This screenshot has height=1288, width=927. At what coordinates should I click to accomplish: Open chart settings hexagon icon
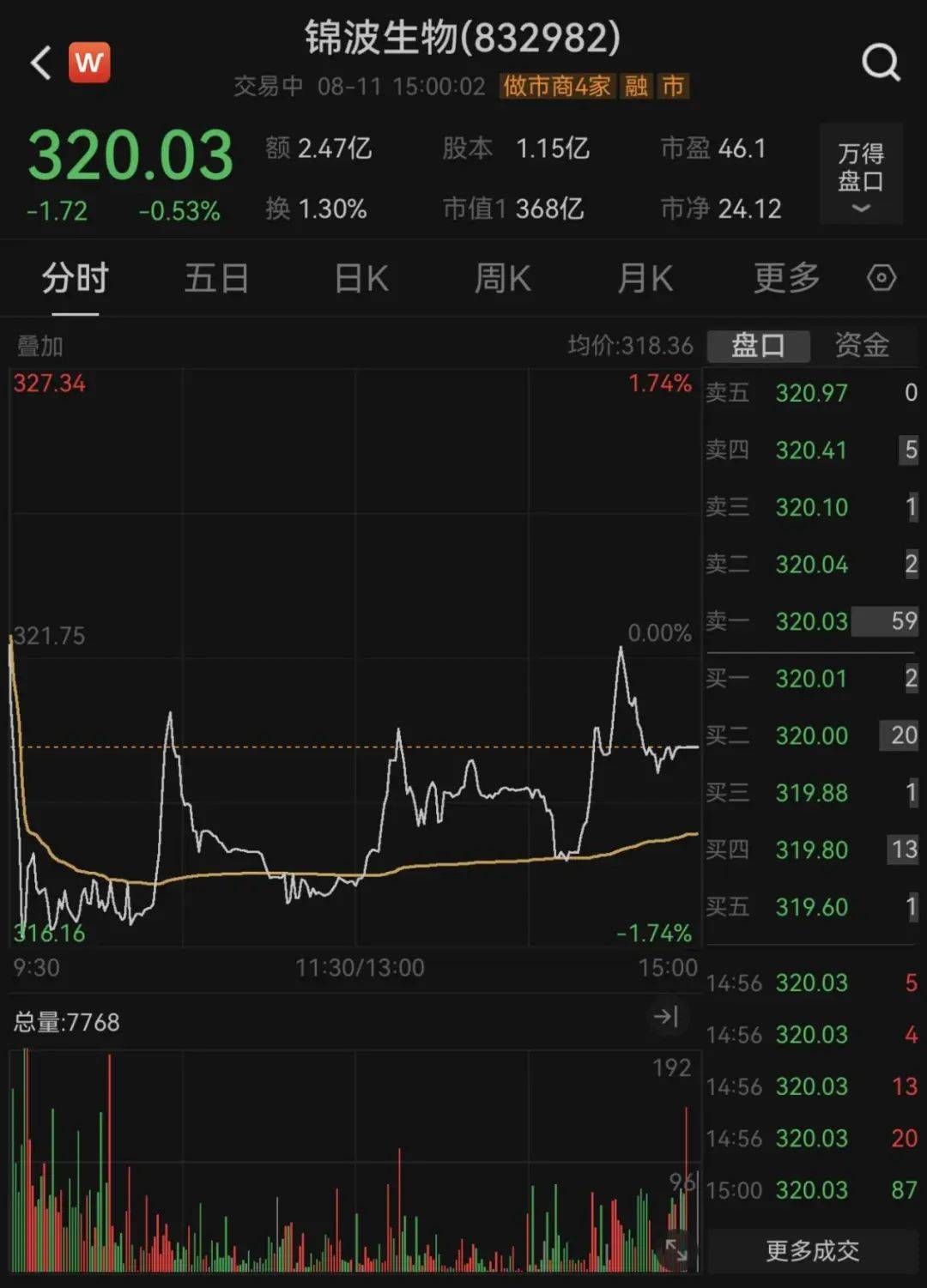(x=882, y=278)
